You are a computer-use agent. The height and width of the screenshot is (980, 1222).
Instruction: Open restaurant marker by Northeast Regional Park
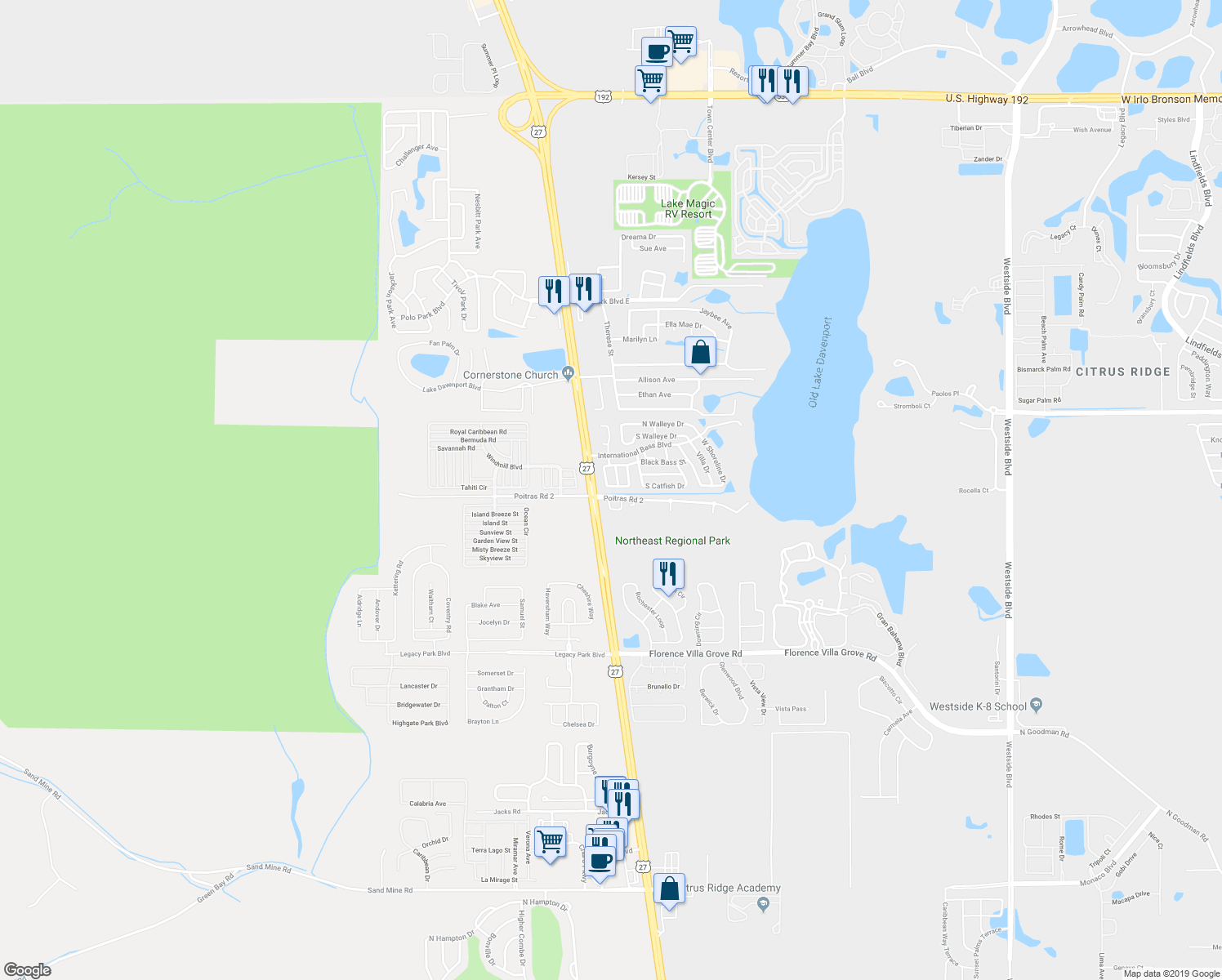point(668,575)
